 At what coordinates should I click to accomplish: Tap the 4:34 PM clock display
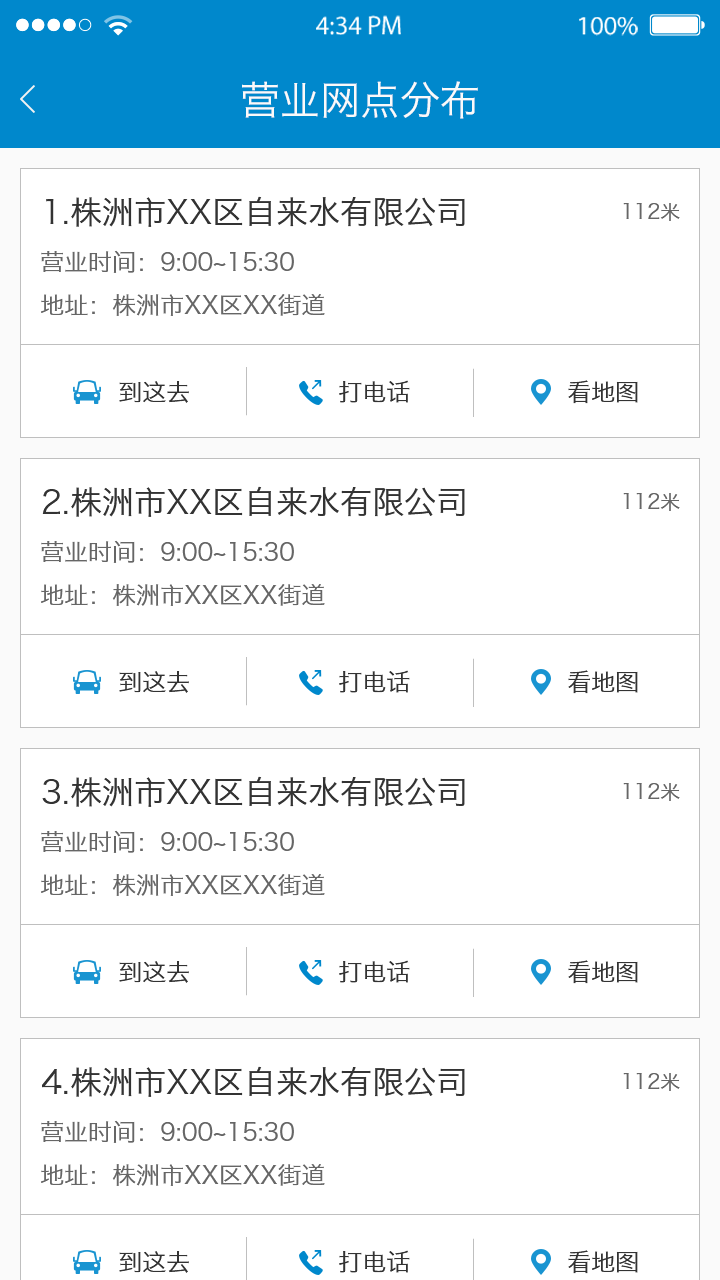(359, 25)
